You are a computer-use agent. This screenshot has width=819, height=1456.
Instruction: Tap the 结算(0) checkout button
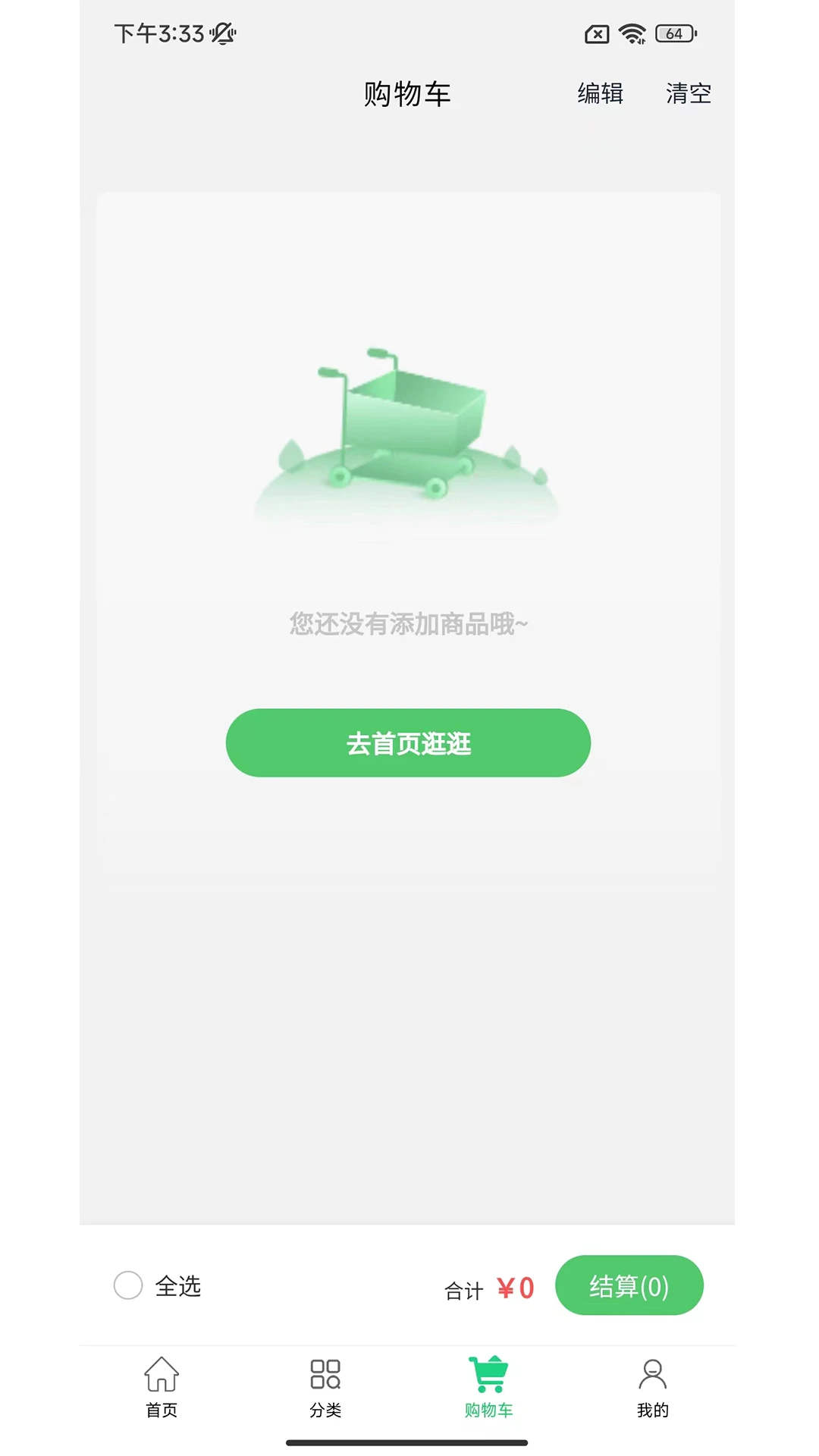tap(629, 1285)
